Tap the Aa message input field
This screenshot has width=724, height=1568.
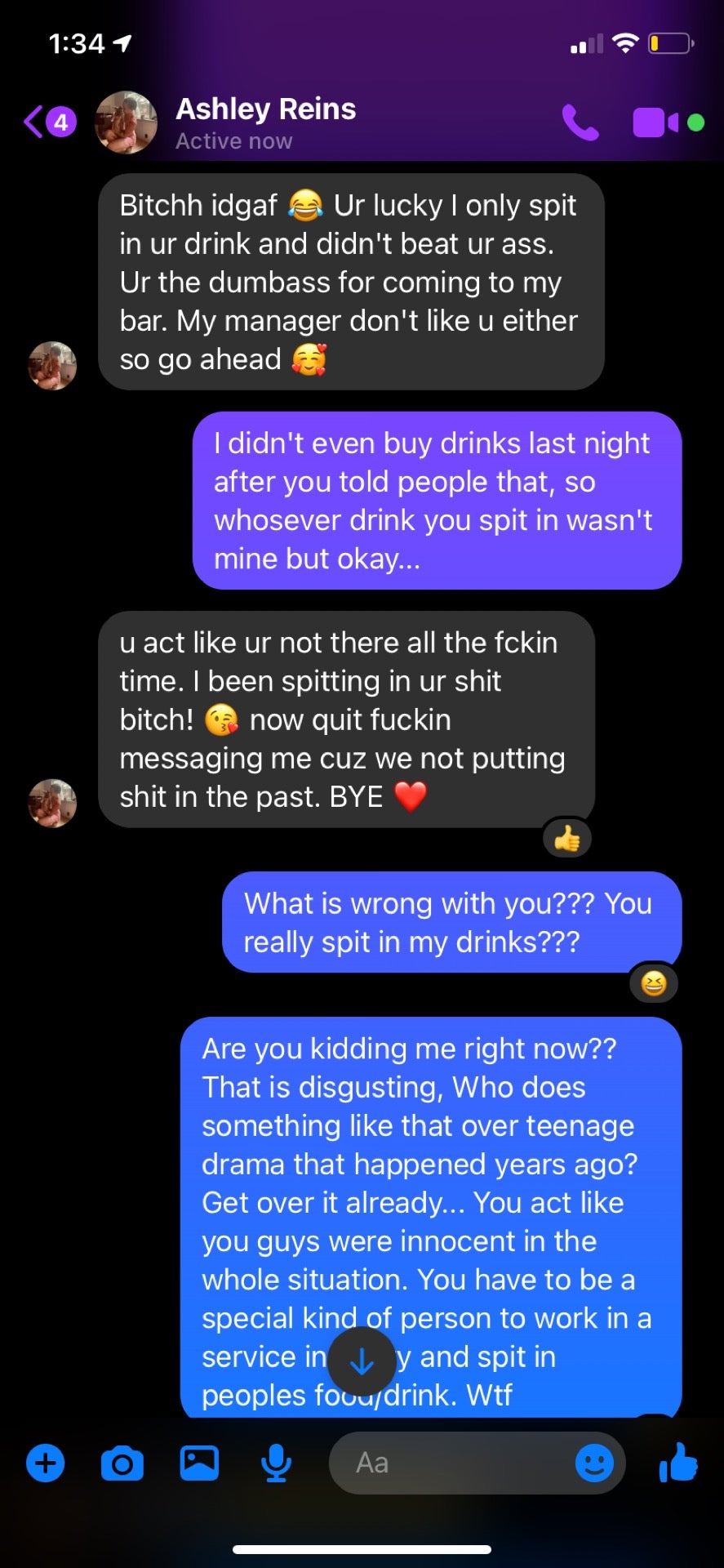pyautogui.click(x=449, y=1463)
